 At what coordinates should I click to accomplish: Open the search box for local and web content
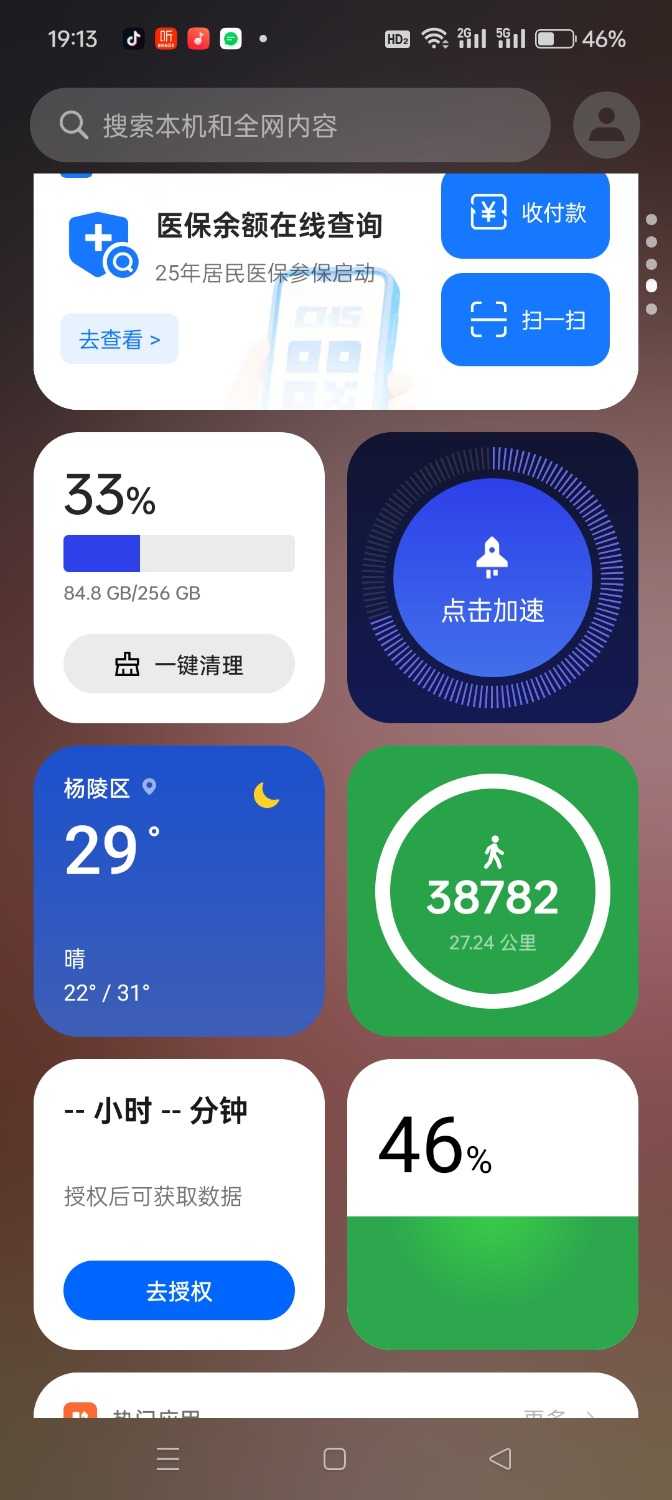tap(290, 125)
